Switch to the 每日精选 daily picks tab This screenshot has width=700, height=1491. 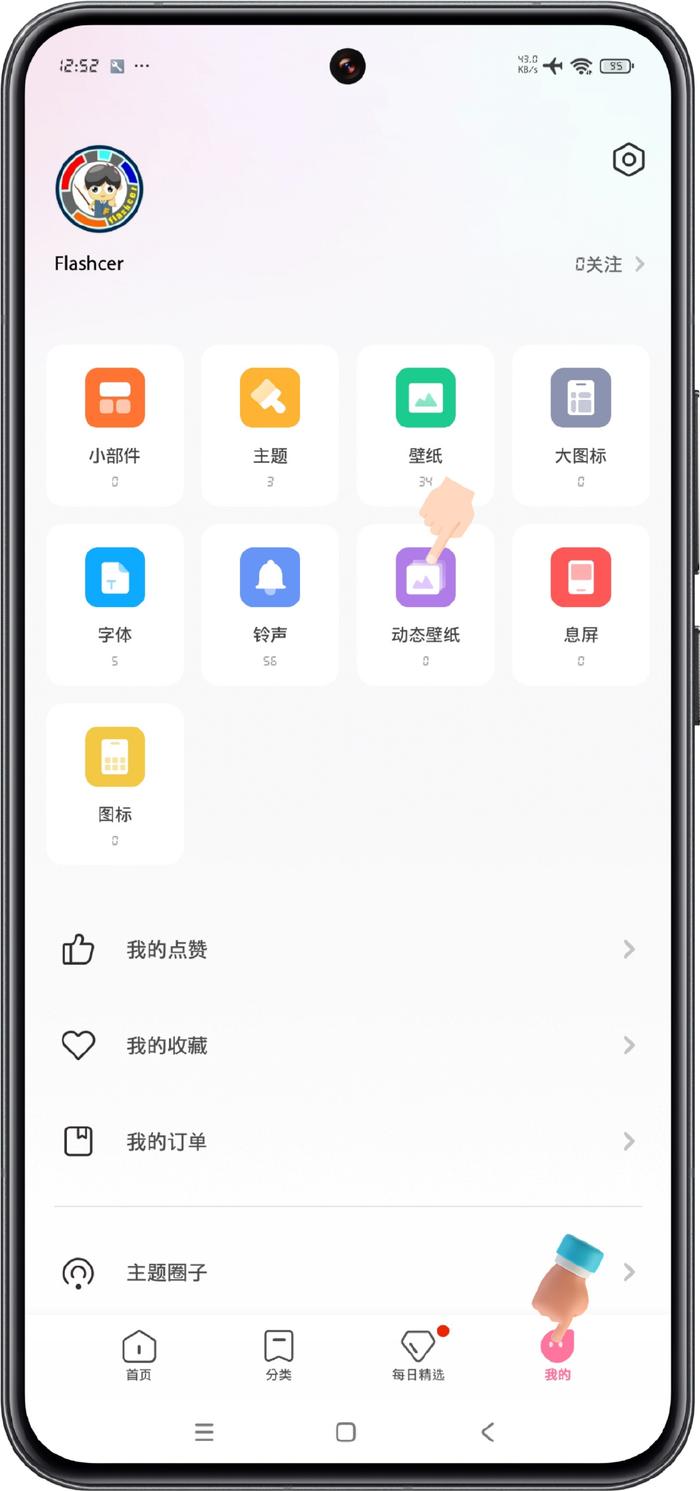coord(418,1355)
